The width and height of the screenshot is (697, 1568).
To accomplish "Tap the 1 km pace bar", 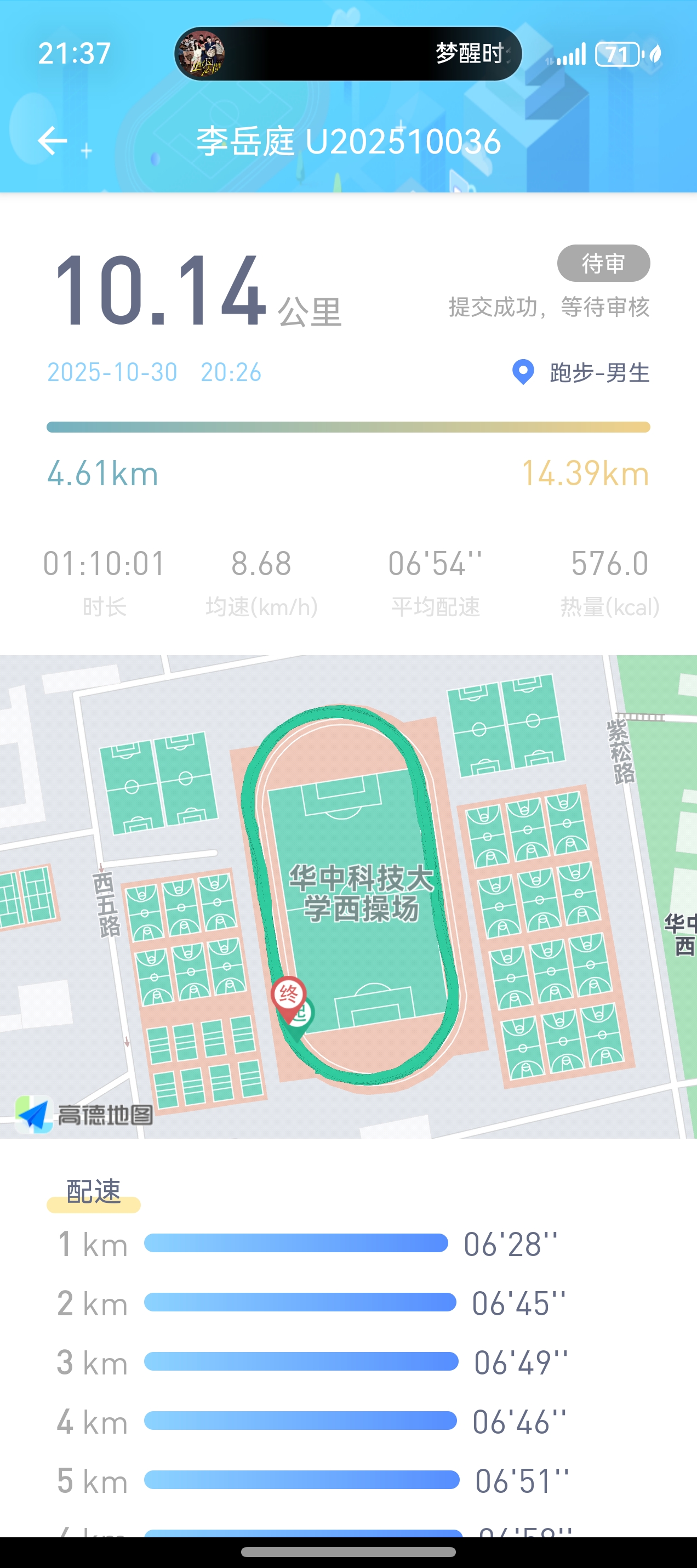I will 295,1242.
